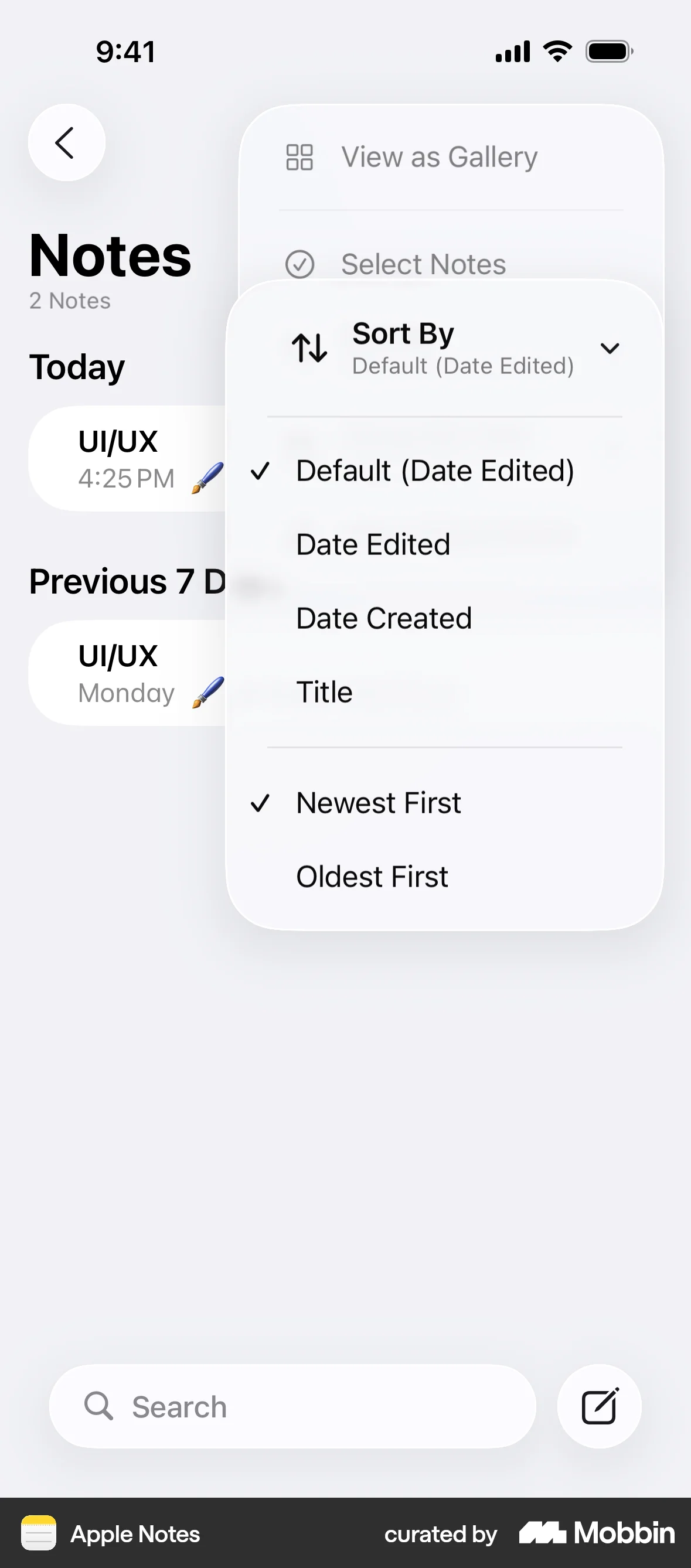Collapse the Sort By submenu chevron

pos(610,347)
